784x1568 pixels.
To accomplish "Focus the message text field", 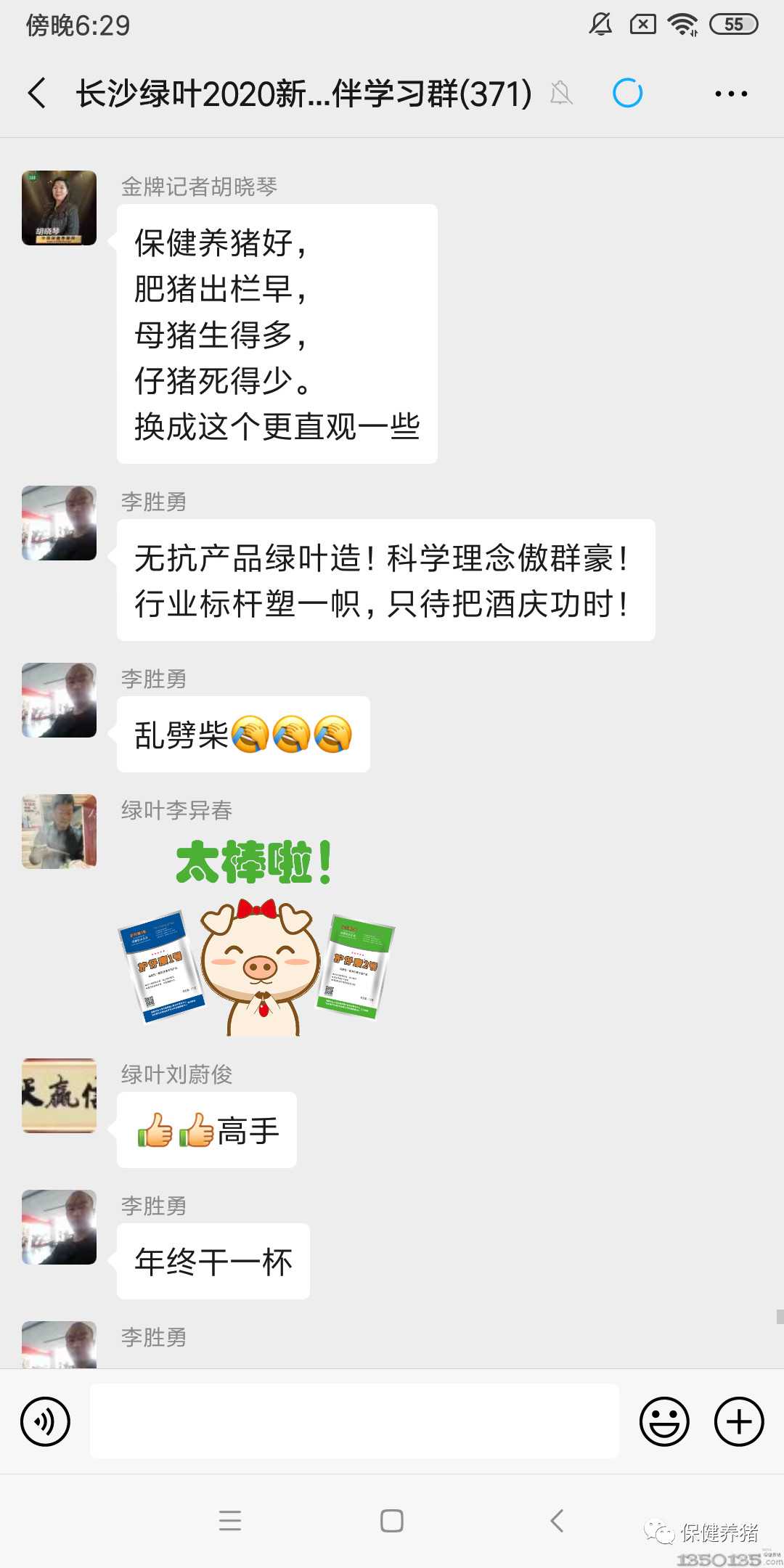I will click(354, 1421).
